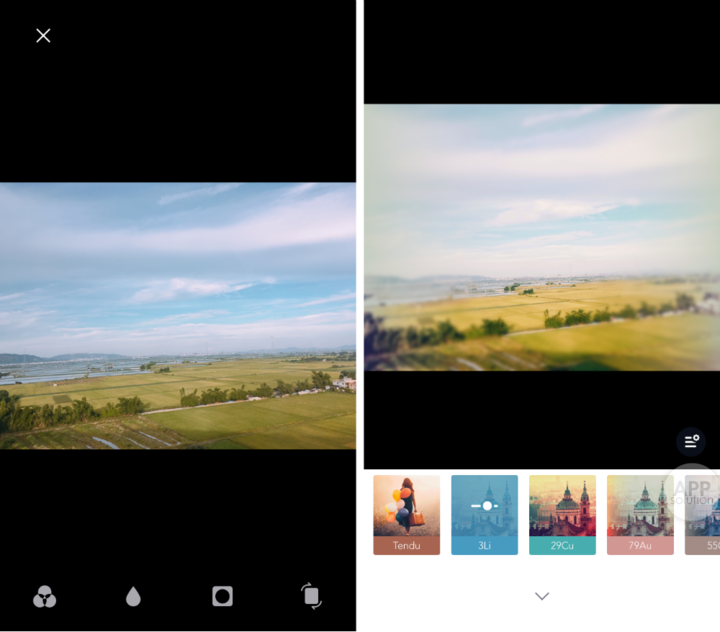Open the color filters tool
The width and height of the screenshot is (720, 632).
(x=44, y=597)
